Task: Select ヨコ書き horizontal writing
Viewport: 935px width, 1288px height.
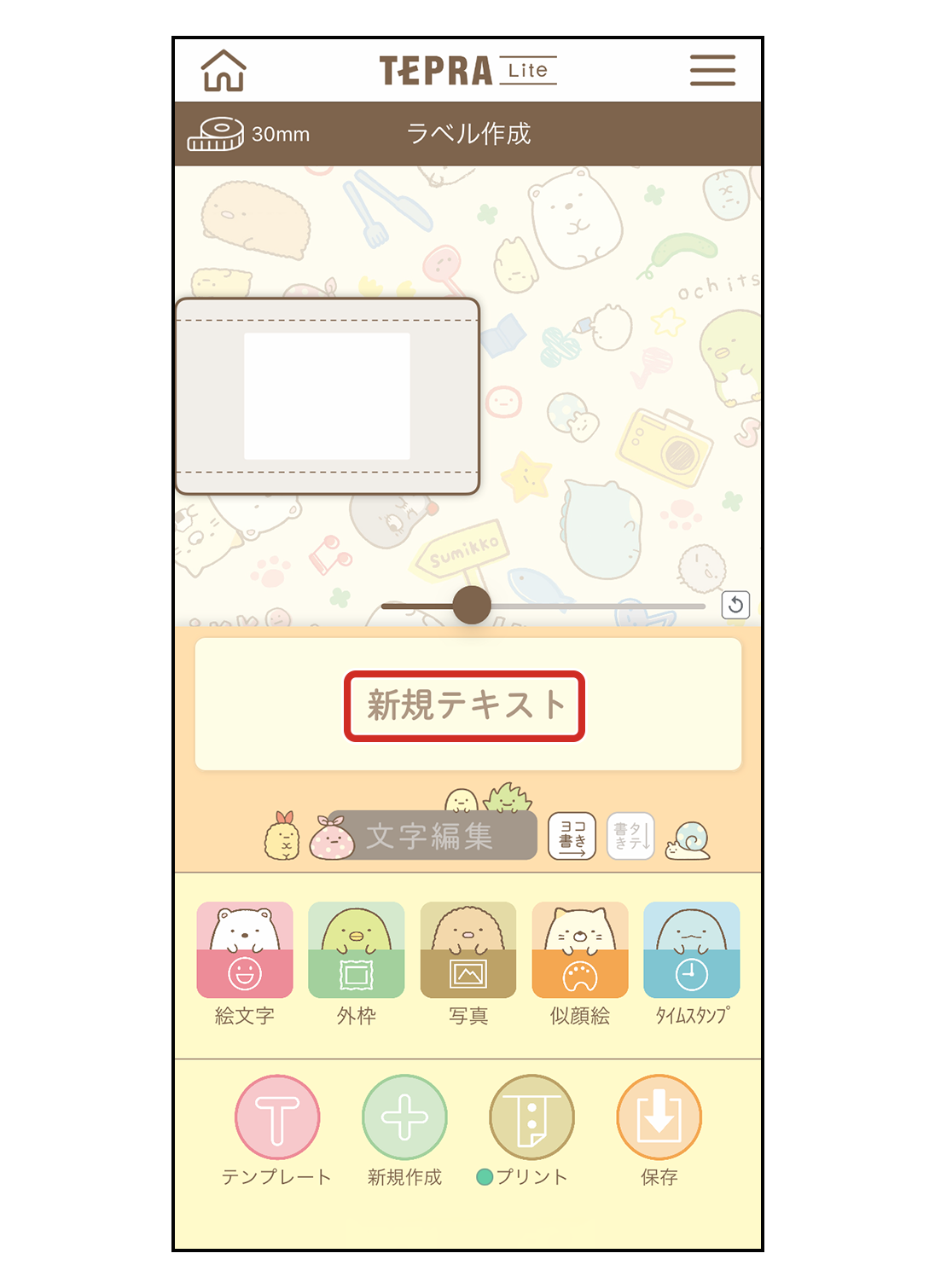Action: tap(572, 835)
